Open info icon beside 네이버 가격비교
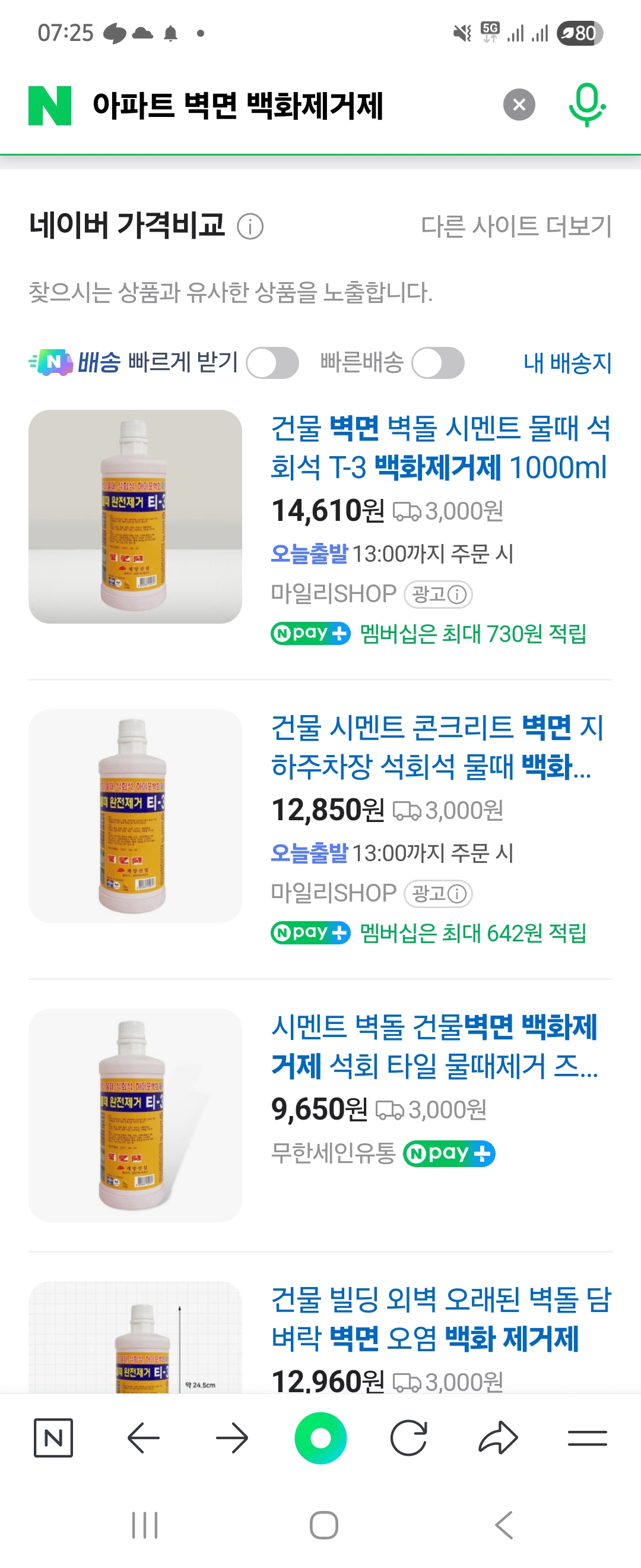Image resolution: width=641 pixels, height=1568 pixels. click(250, 227)
